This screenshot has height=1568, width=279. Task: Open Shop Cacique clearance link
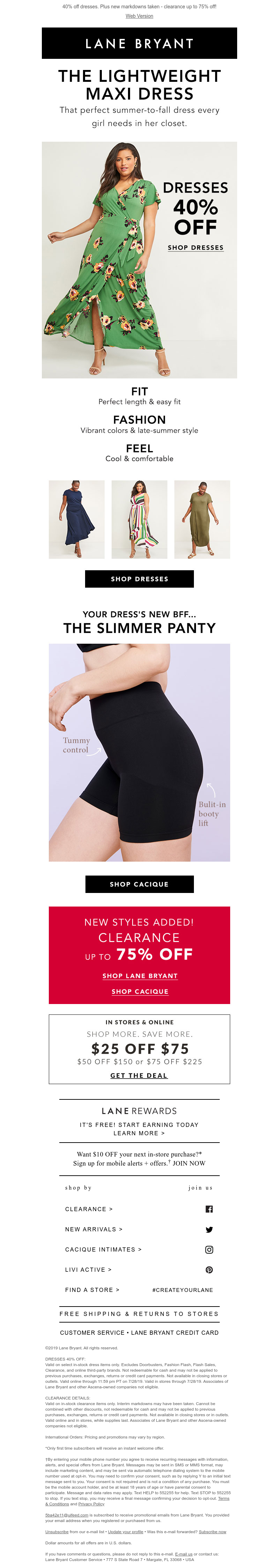click(139, 991)
